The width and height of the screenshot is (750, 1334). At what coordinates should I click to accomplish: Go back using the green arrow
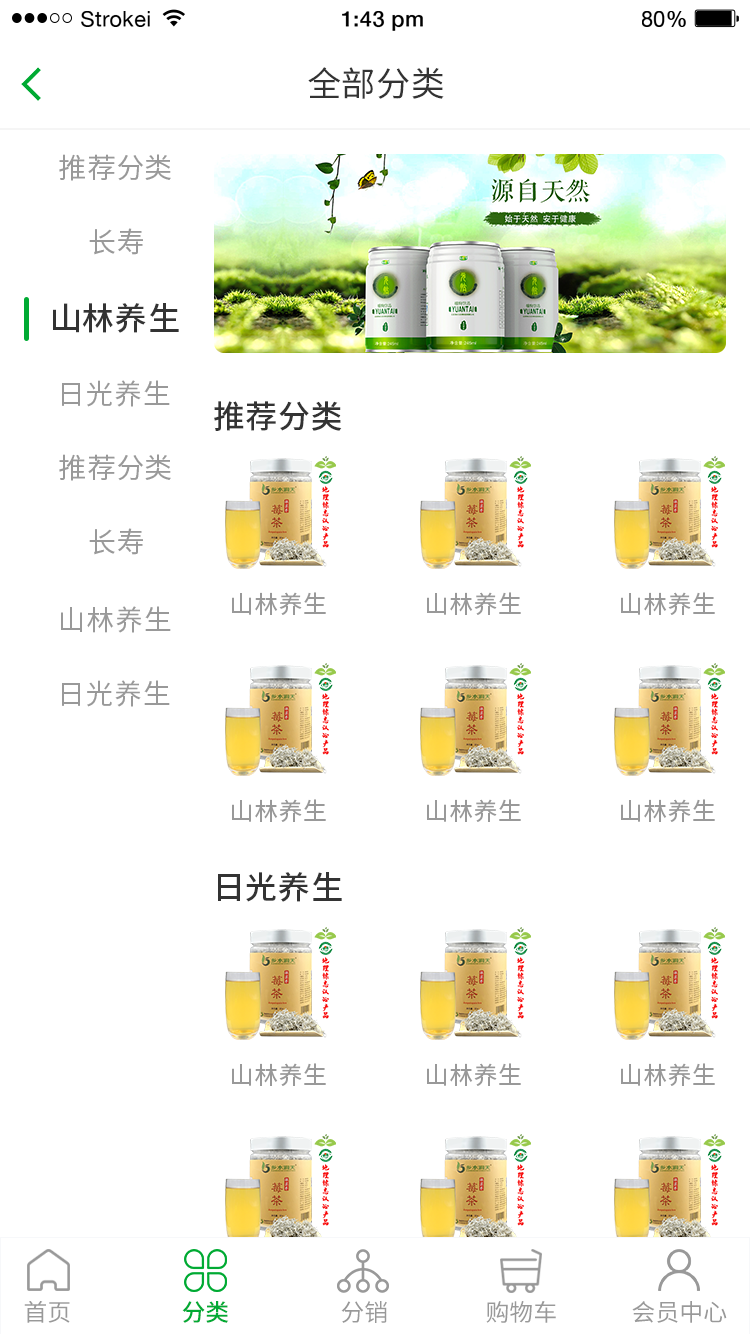pos(32,84)
